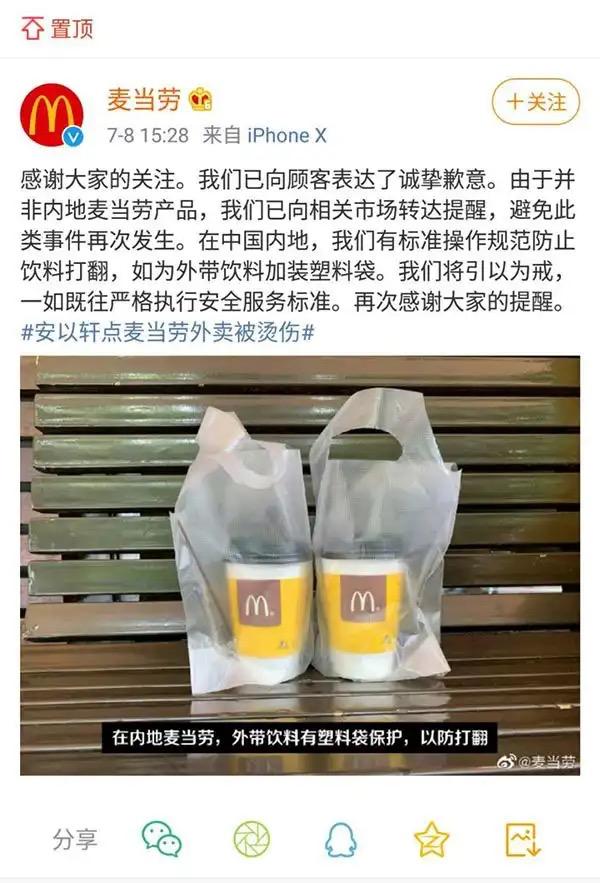Save post as image
This screenshot has height=883, width=600.
pyautogui.click(x=523, y=839)
